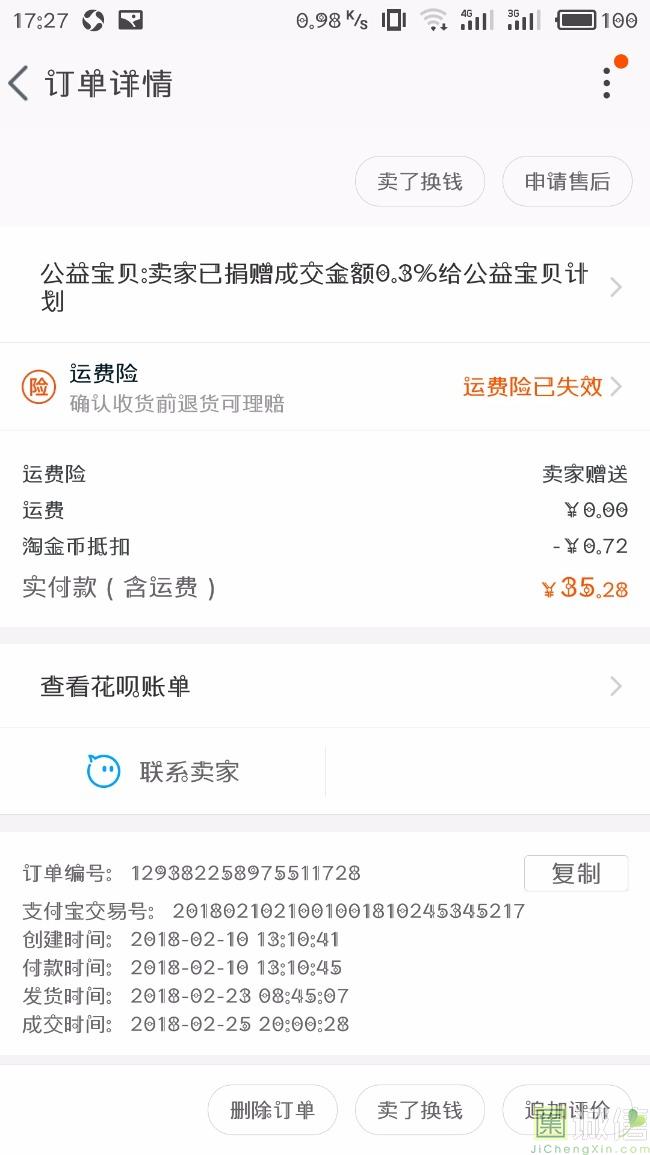Tap 卖了换钱 beside 删除订单
Screen dimensions: 650x1155
(420, 1110)
